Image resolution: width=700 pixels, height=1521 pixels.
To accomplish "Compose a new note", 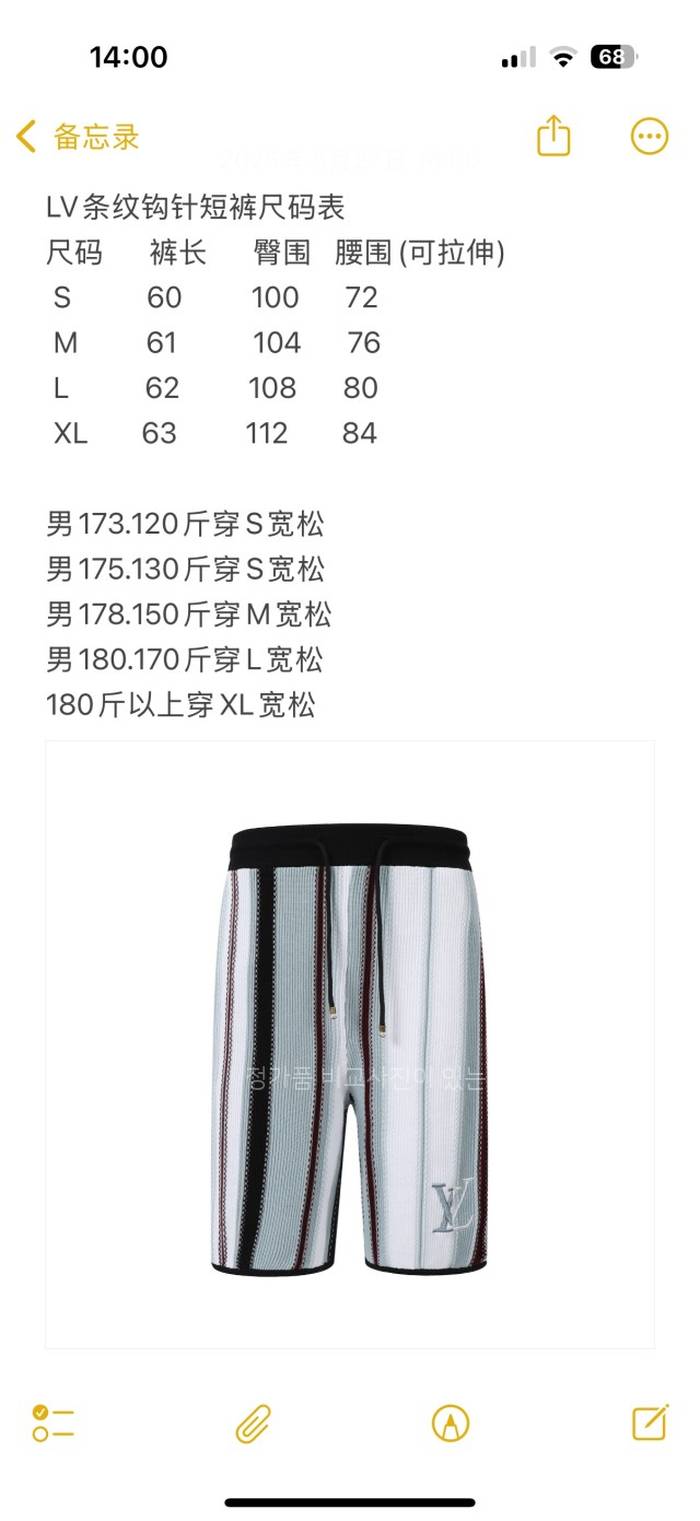I will click(650, 1422).
